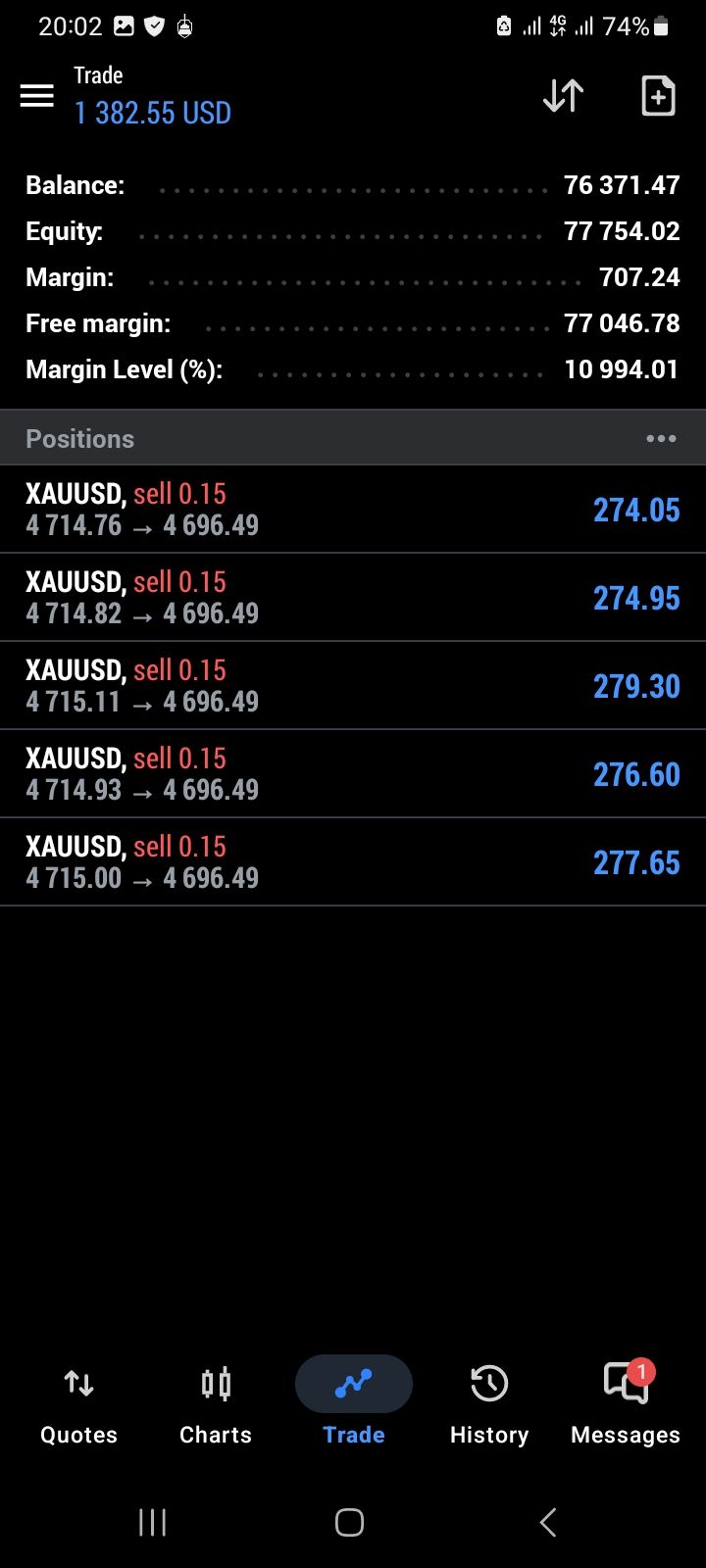Go to the system home screen
Viewport: 706px width, 1568px height.
tap(349, 1522)
